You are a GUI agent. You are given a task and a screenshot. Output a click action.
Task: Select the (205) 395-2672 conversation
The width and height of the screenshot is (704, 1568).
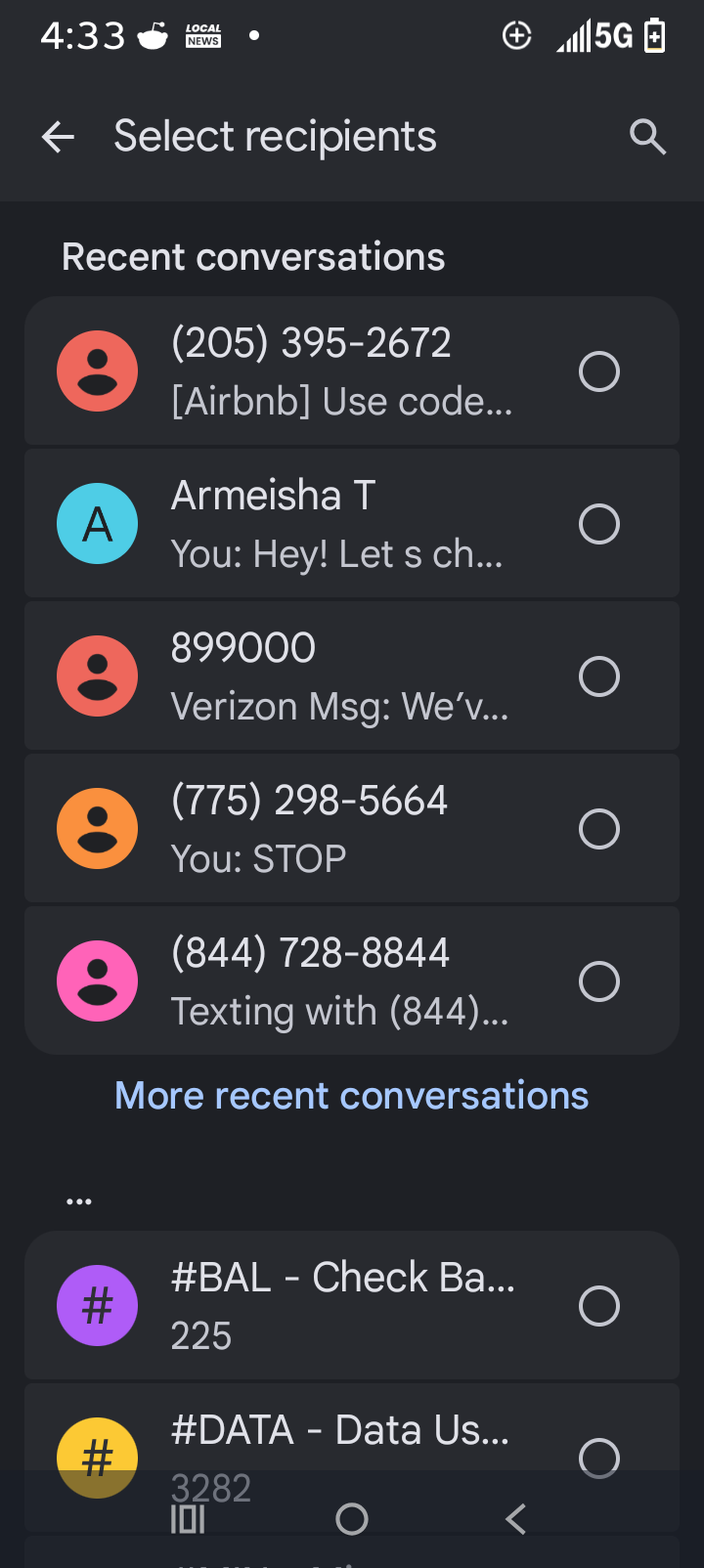pyautogui.click(x=352, y=371)
